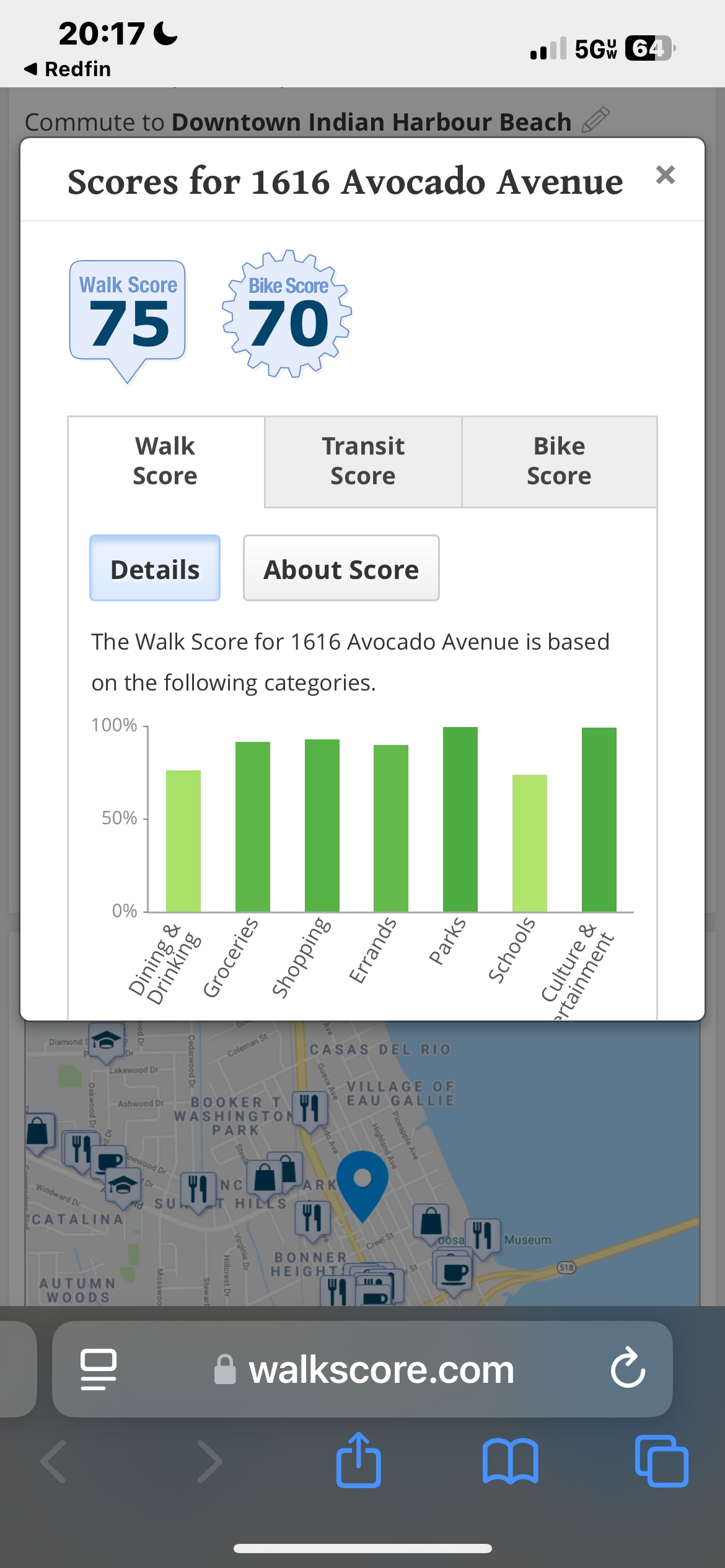Viewport: 725px width, 1568px height.
Task: Tap the walkscore.com address bar
Action: click(362, 1369)
